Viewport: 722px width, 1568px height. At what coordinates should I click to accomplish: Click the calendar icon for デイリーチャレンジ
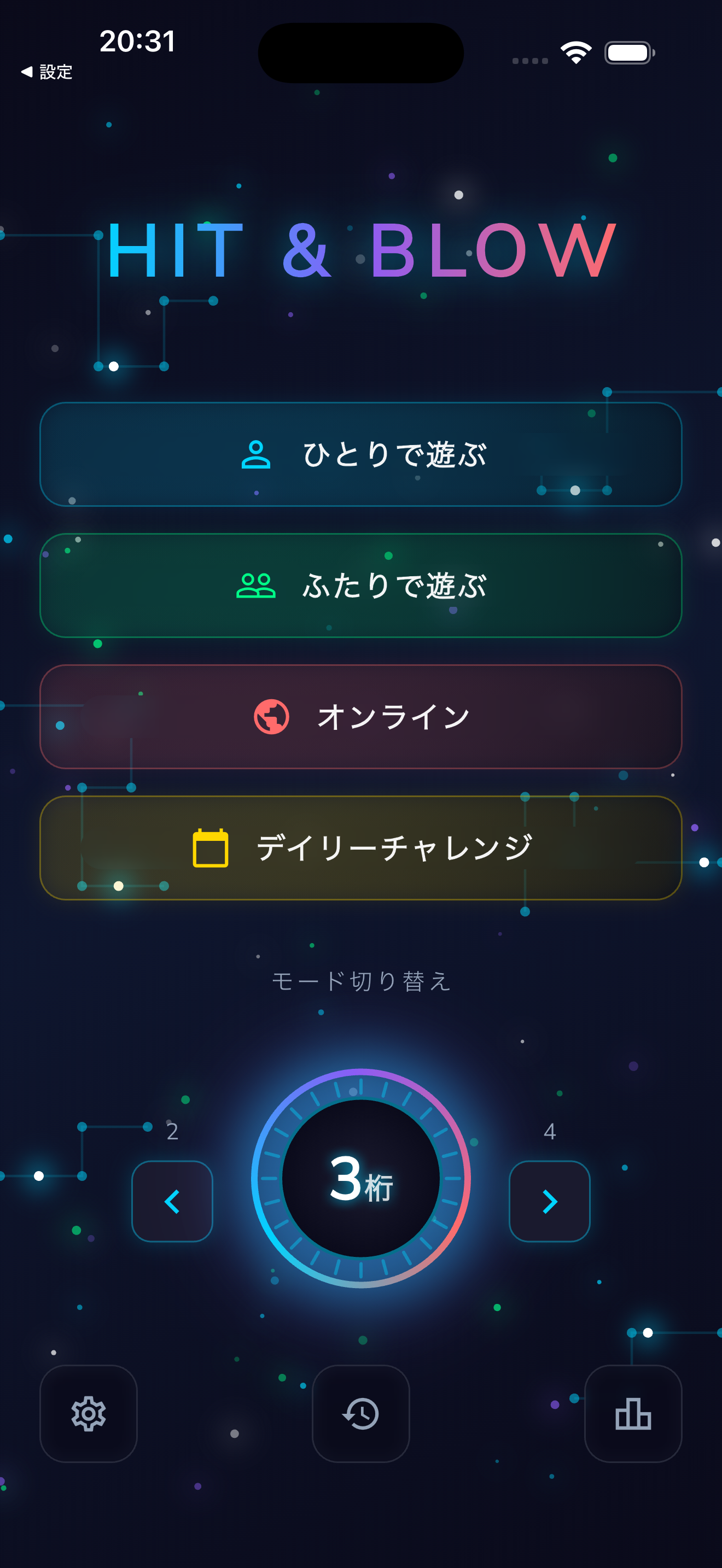pos(210,848)
